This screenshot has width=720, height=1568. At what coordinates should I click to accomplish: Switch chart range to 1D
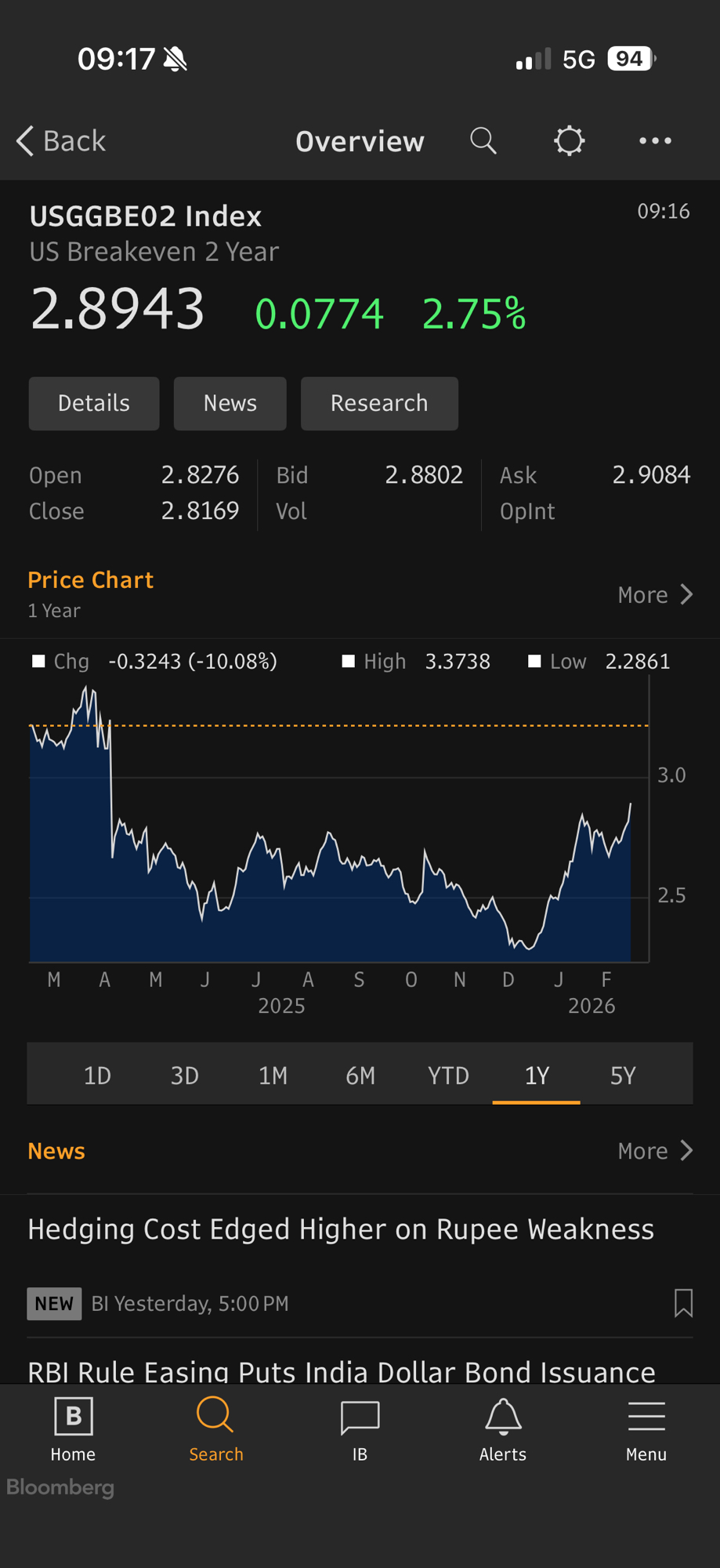tap(97, 1075)
